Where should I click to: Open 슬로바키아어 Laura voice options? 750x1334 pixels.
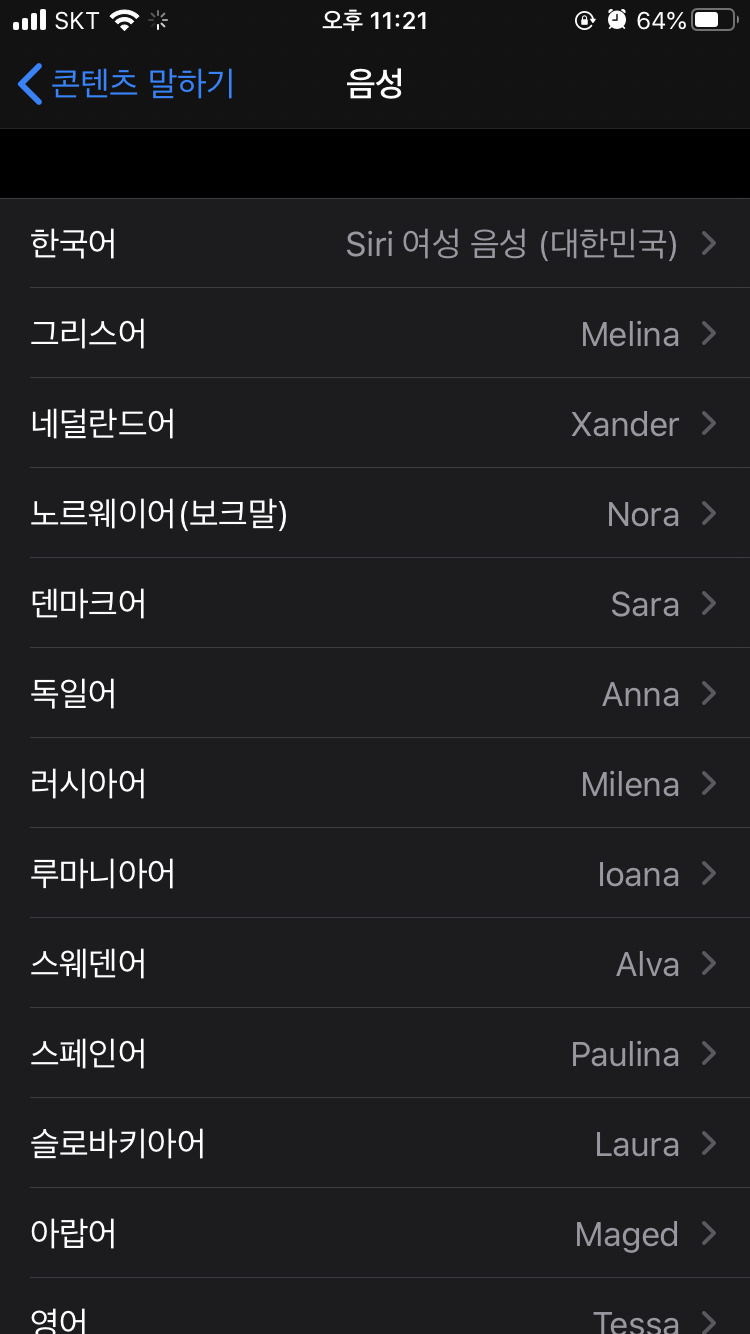(375, 1143)
